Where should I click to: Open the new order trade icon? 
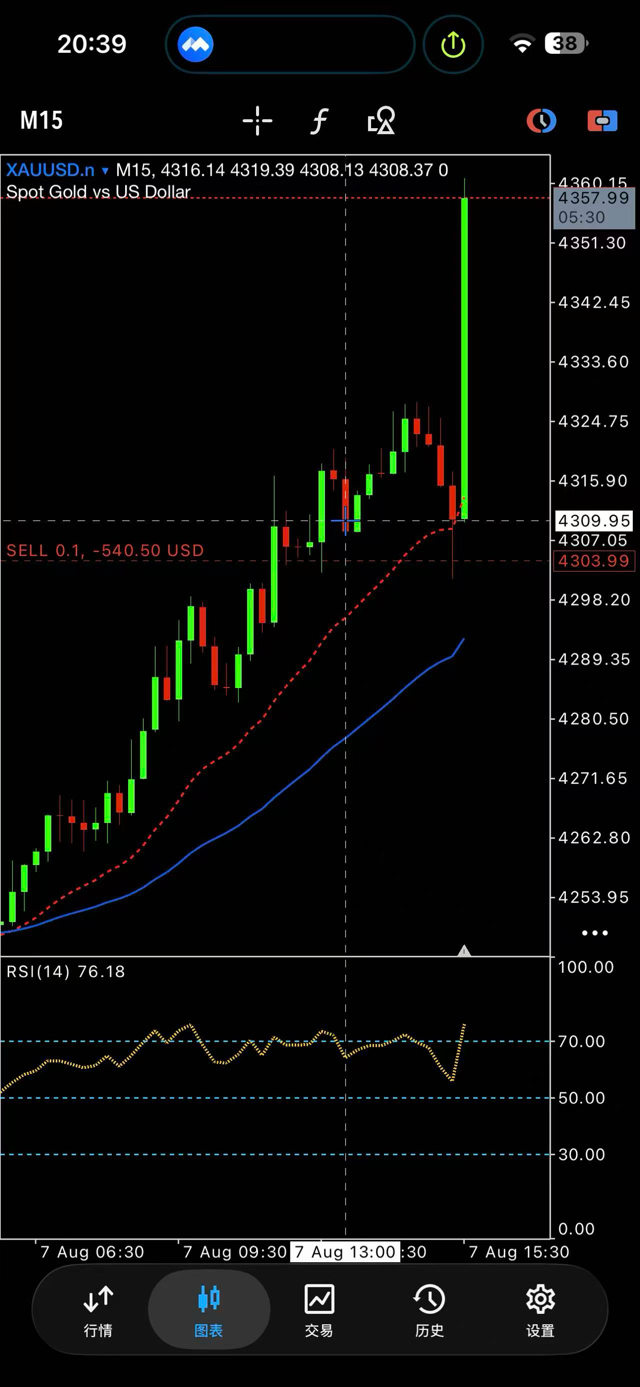coord(602,121)
